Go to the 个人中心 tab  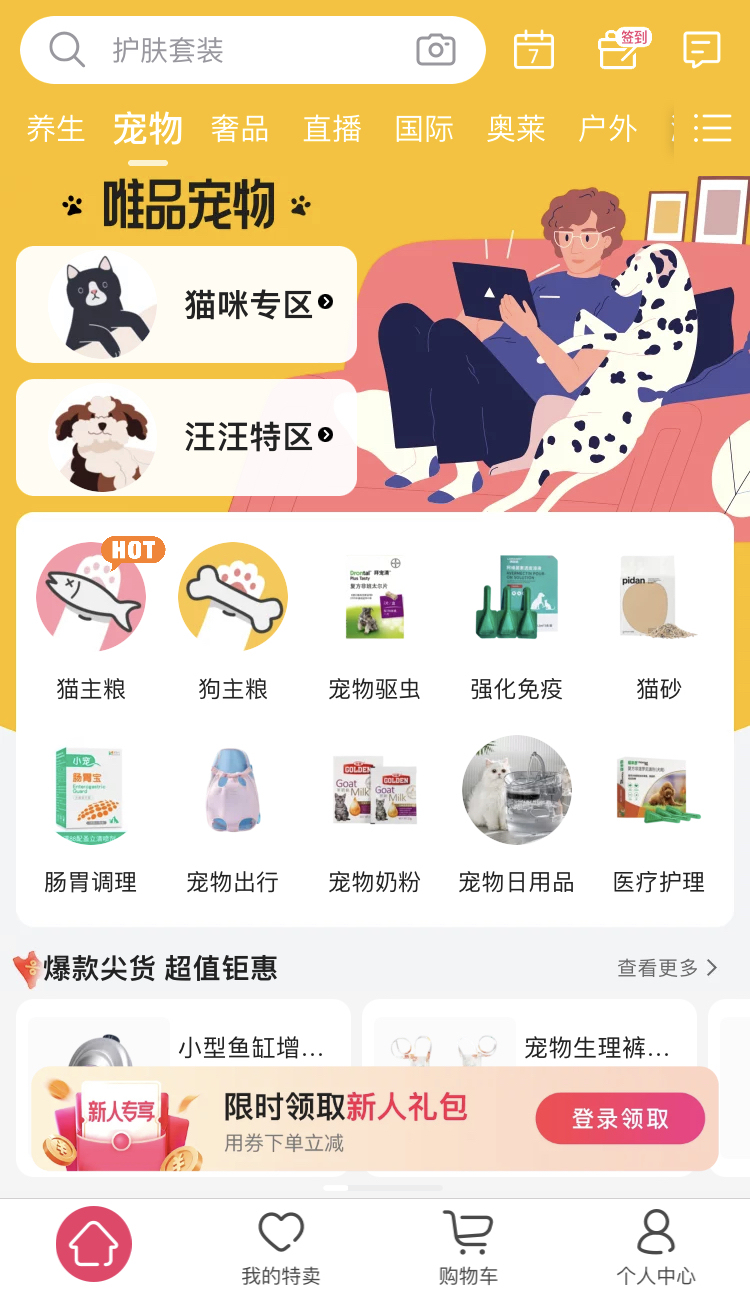coord(656,1247)
